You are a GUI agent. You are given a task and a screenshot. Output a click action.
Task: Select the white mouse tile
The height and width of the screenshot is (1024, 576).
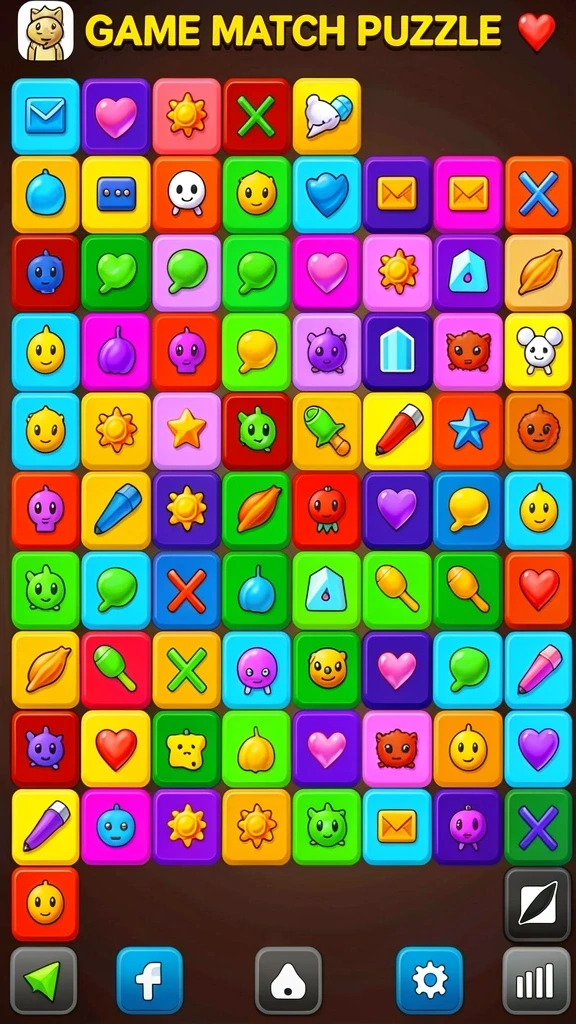coord(538,351)
